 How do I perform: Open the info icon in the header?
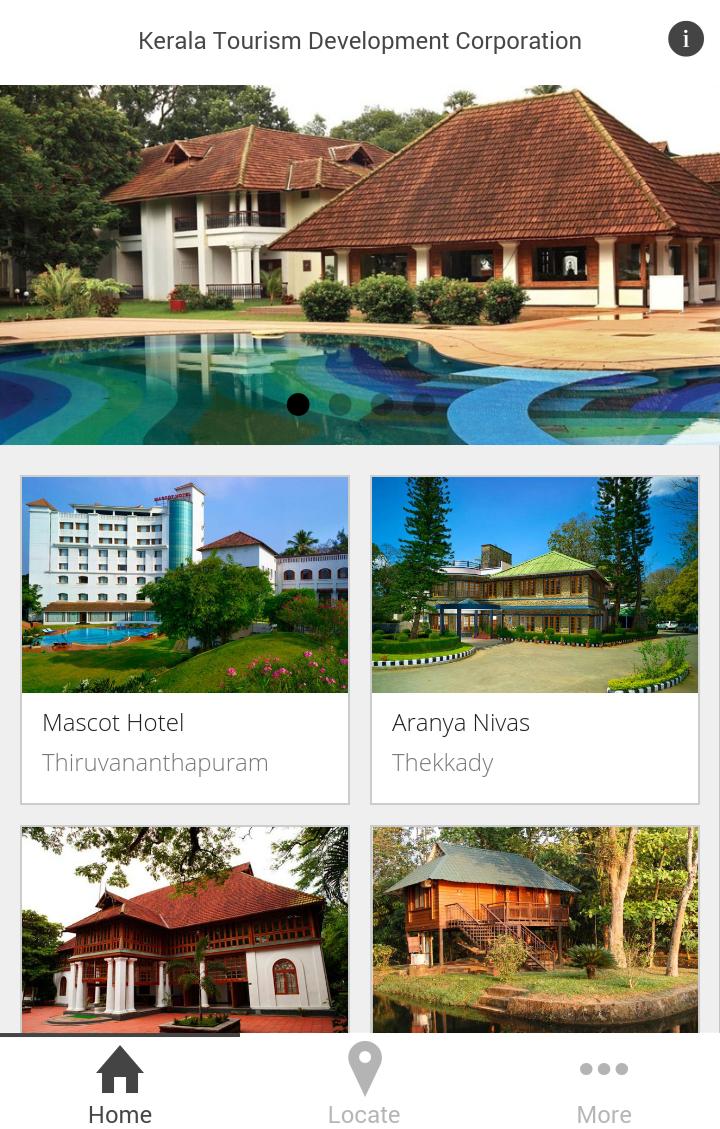[x=686, y=39]
